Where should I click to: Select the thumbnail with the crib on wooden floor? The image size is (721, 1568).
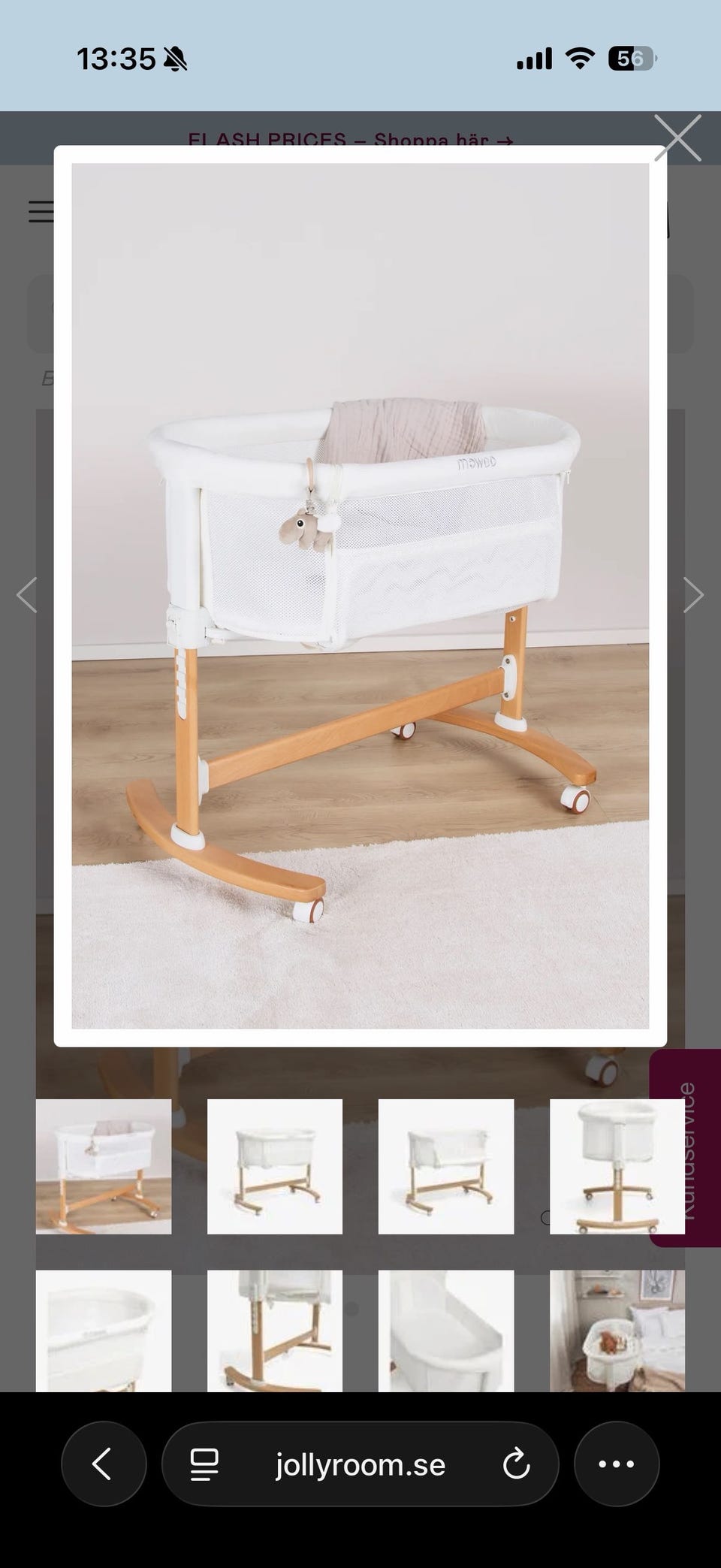[104, 1166]
